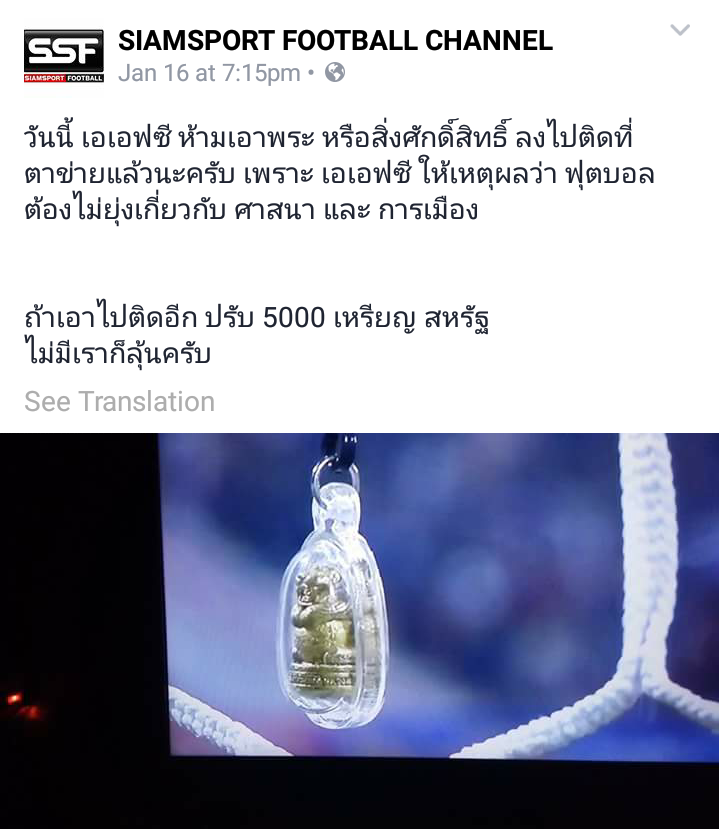This screenshot has width=719, height=829.
Task: Open the amulet photo in the post
Action: (x=359, y=630)
